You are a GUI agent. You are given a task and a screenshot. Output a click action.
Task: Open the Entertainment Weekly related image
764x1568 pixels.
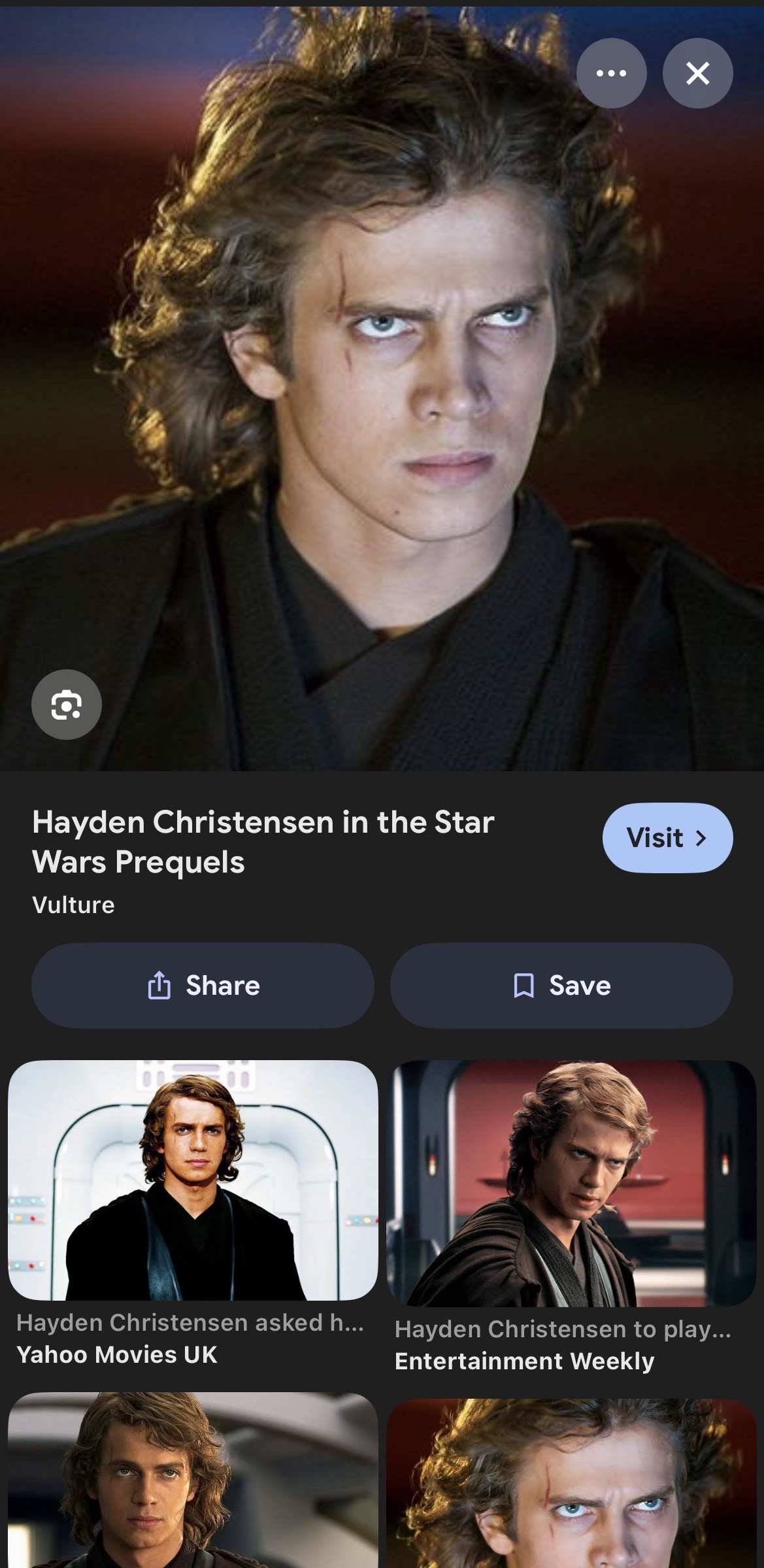point(571,1183)
